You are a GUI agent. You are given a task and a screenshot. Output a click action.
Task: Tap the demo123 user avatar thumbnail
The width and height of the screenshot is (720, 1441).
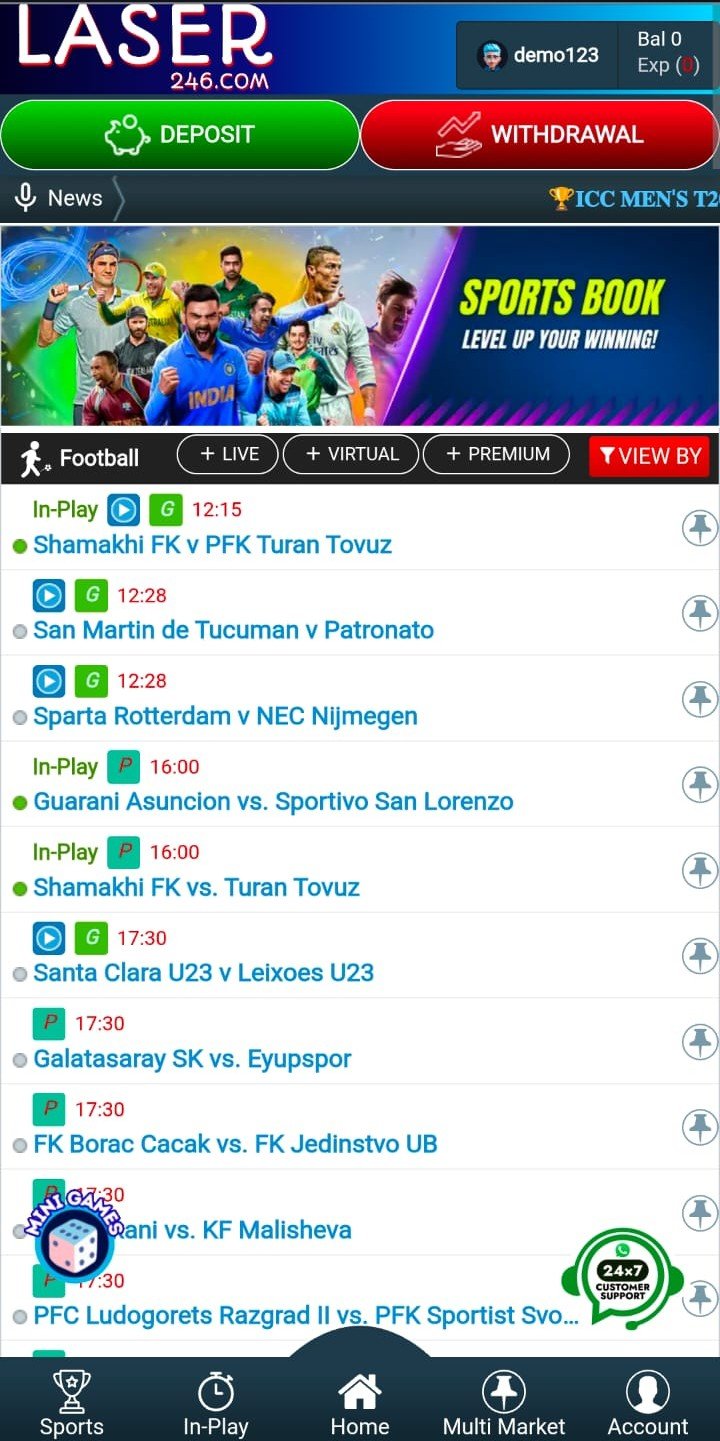click(x=490, y=55)
